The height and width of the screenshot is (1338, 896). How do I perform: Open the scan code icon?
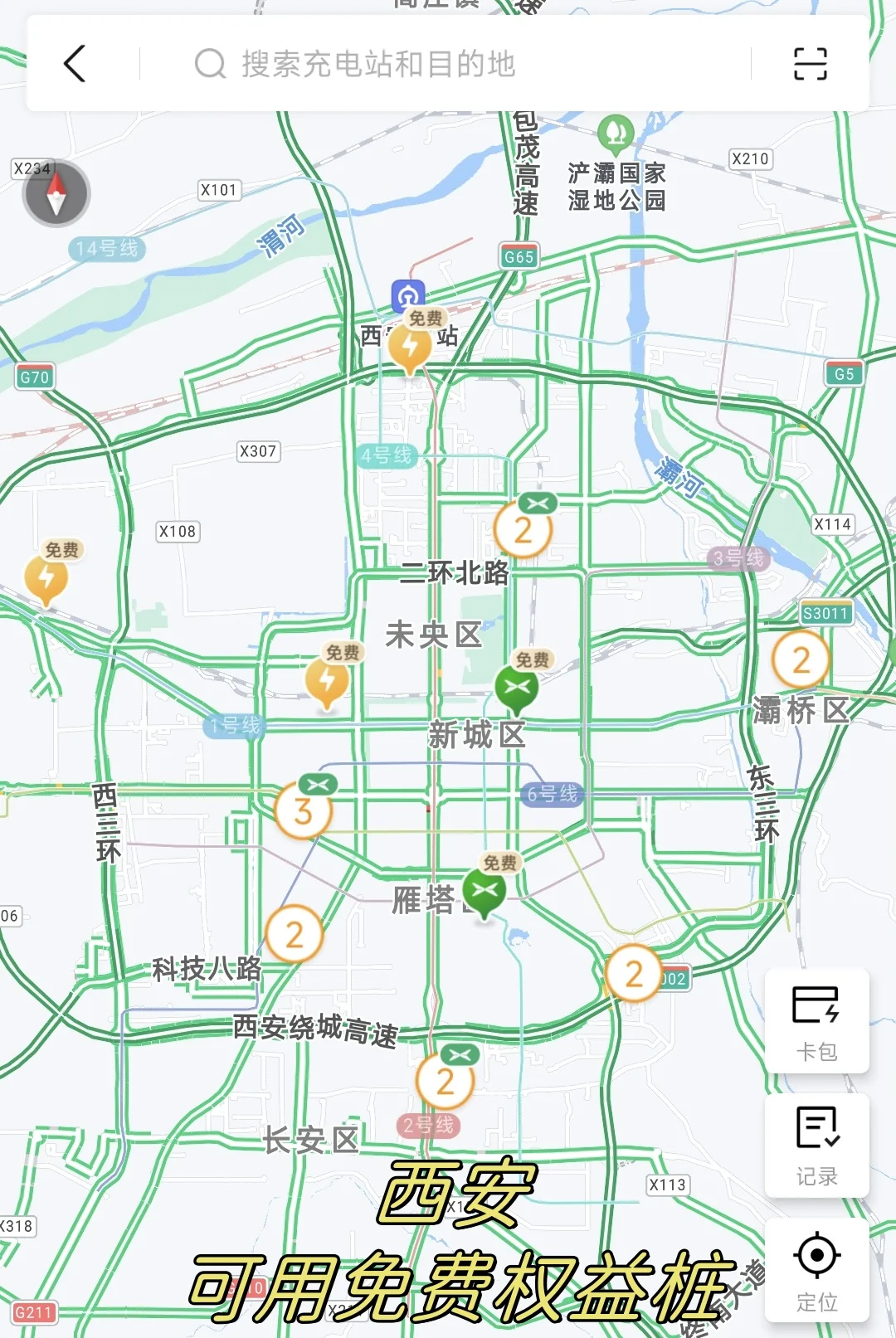tap(810, 64)
